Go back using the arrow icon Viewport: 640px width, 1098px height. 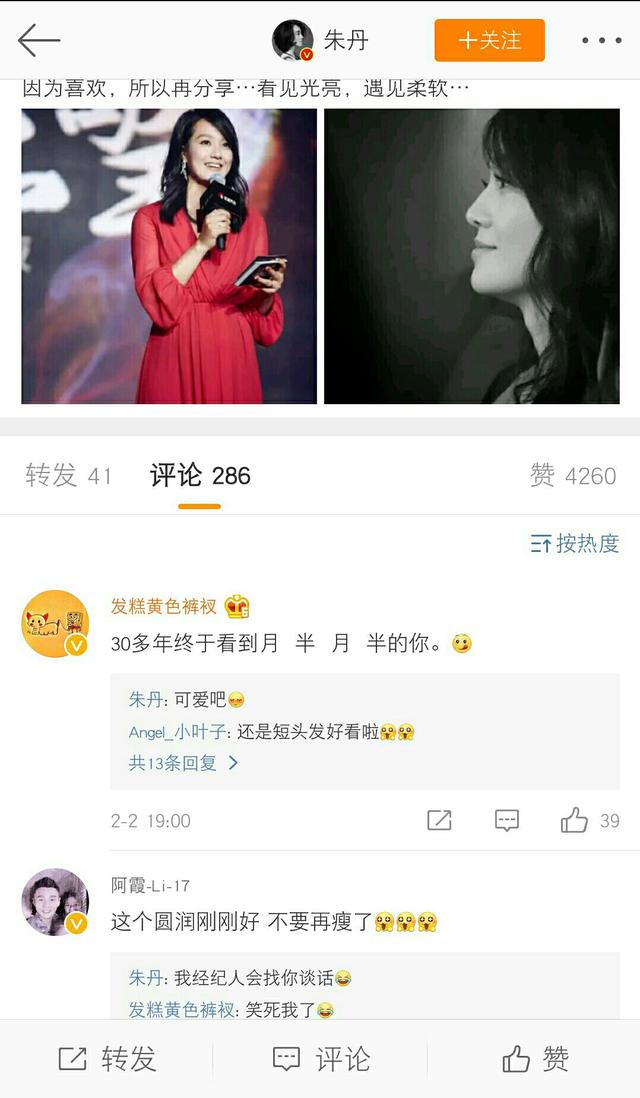coord(39,40)
